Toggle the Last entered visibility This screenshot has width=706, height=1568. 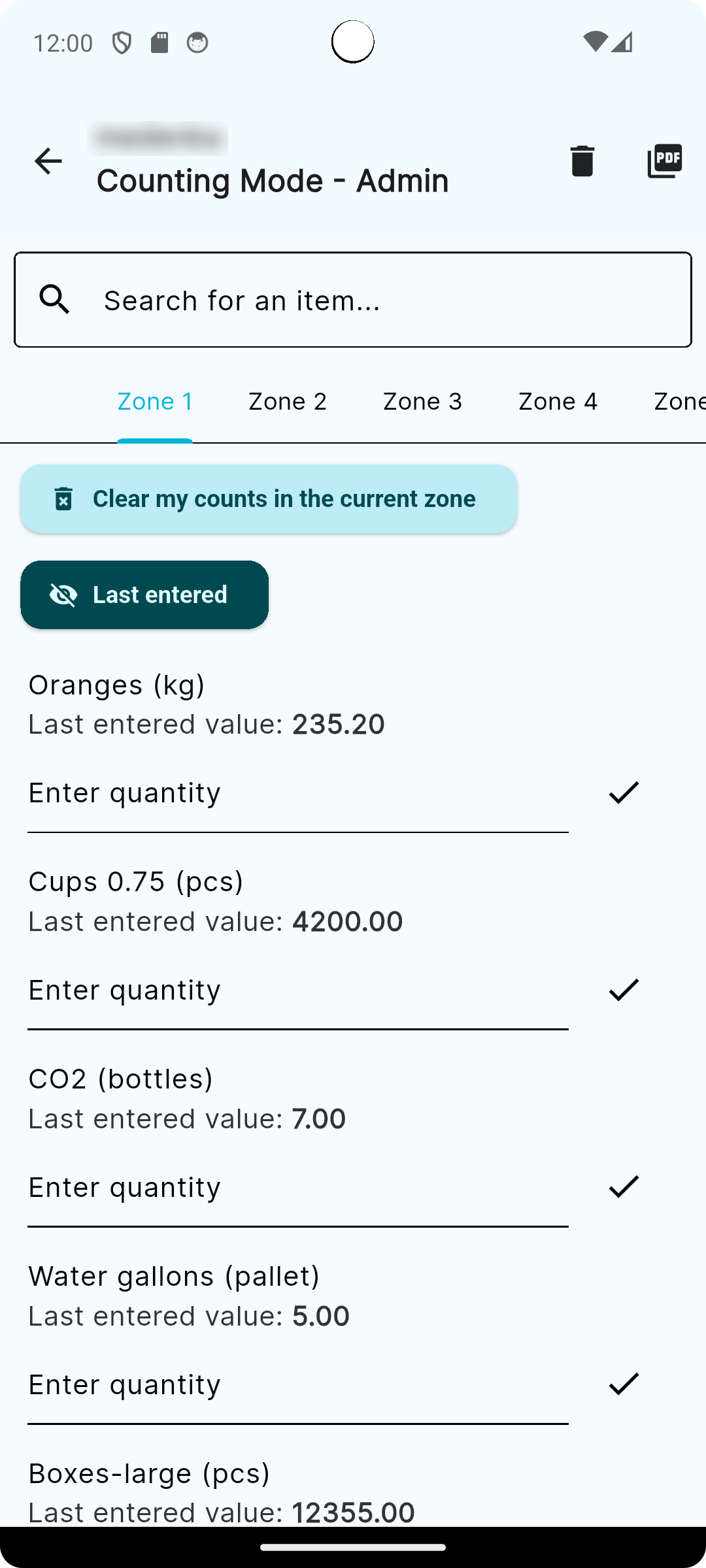pyautogui.click(x=144, y=595)
